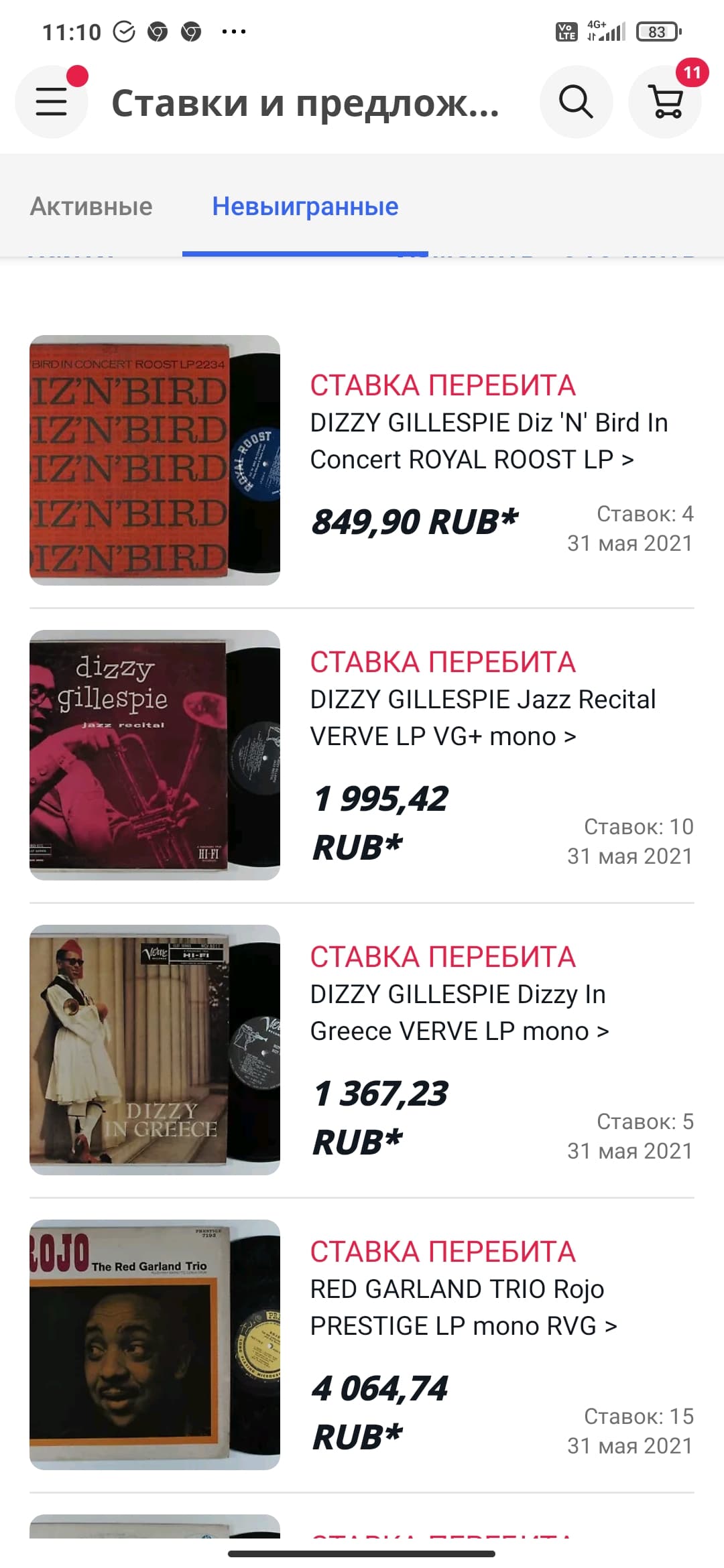Viewport: 724px width, 1568px height.
Task: Open the Jazz Recital VERVE LP listing link
Action: coord(483,718)
